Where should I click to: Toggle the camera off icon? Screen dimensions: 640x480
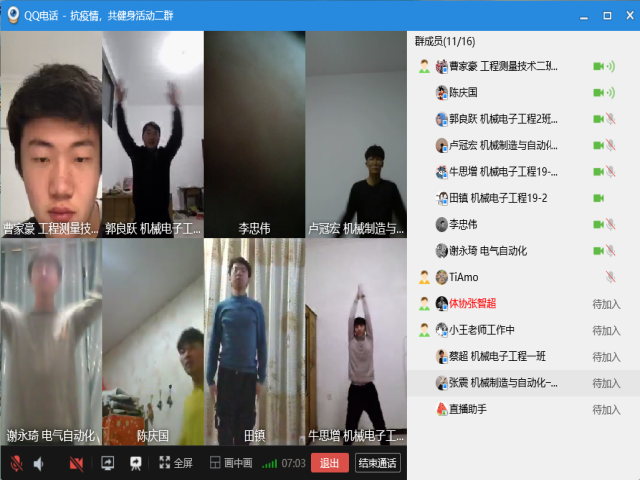[x=76, y=463]
